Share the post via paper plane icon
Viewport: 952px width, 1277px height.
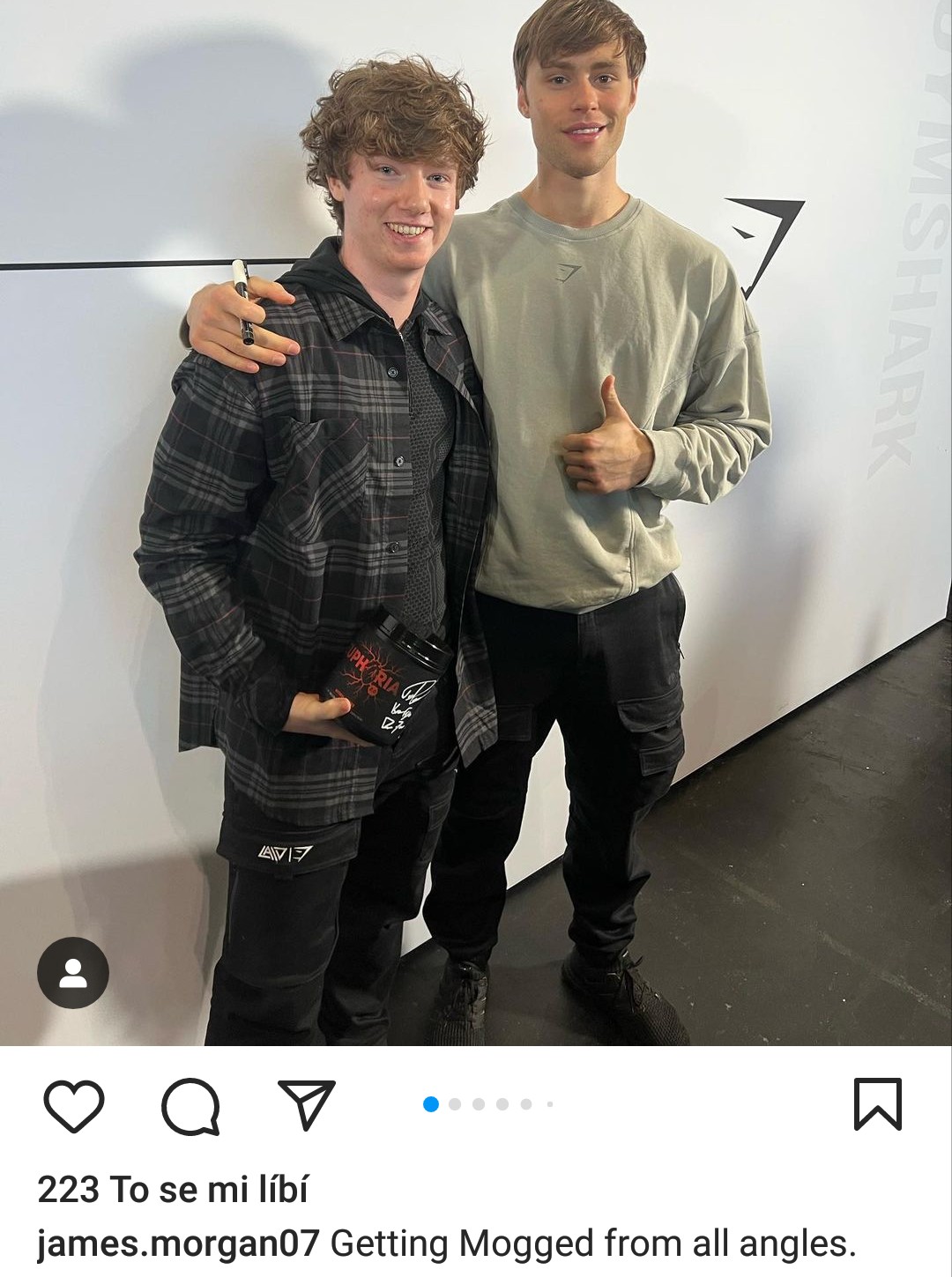tap(306, 1103)
